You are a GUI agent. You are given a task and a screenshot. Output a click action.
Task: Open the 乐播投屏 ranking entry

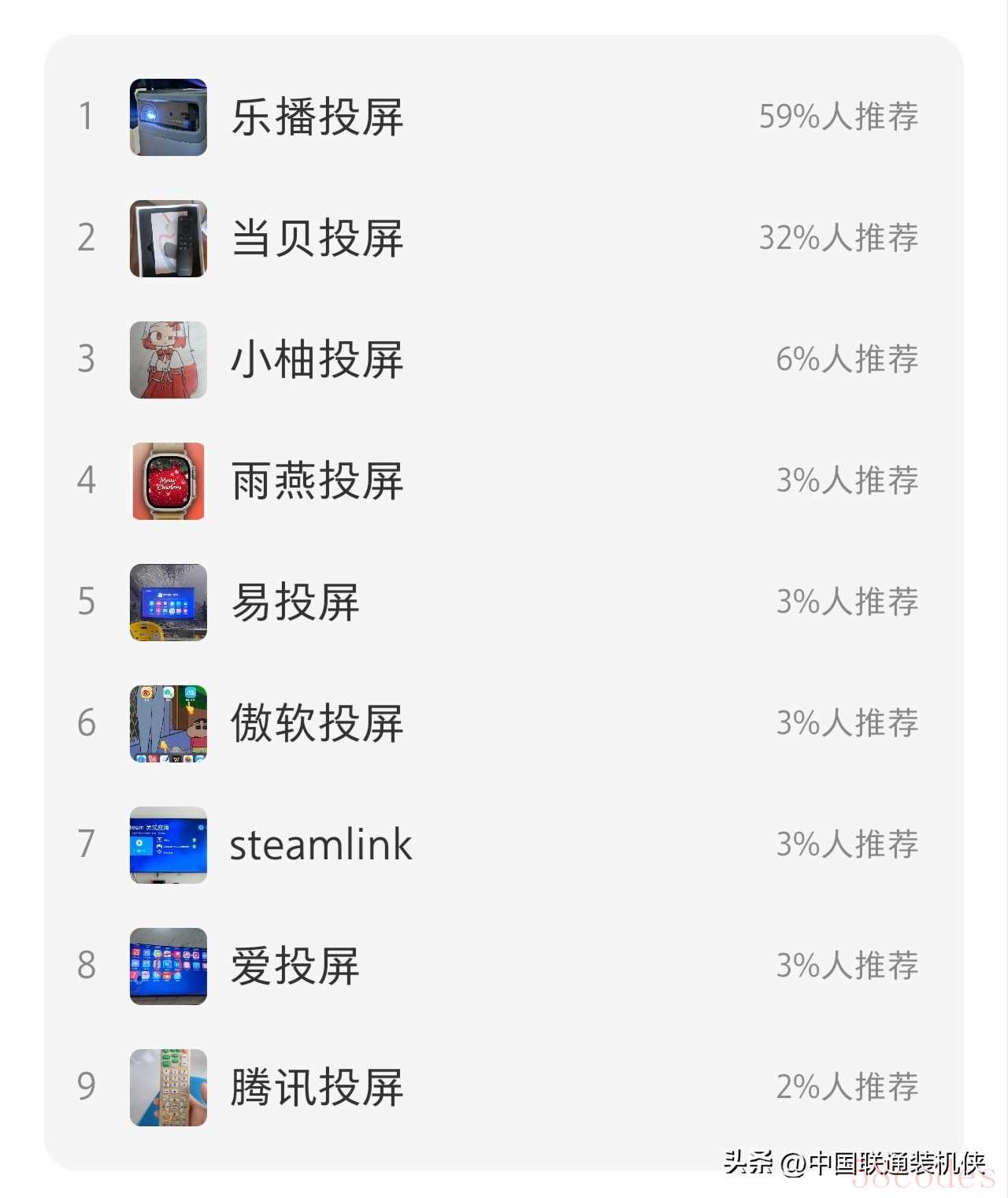pos(317,117)
